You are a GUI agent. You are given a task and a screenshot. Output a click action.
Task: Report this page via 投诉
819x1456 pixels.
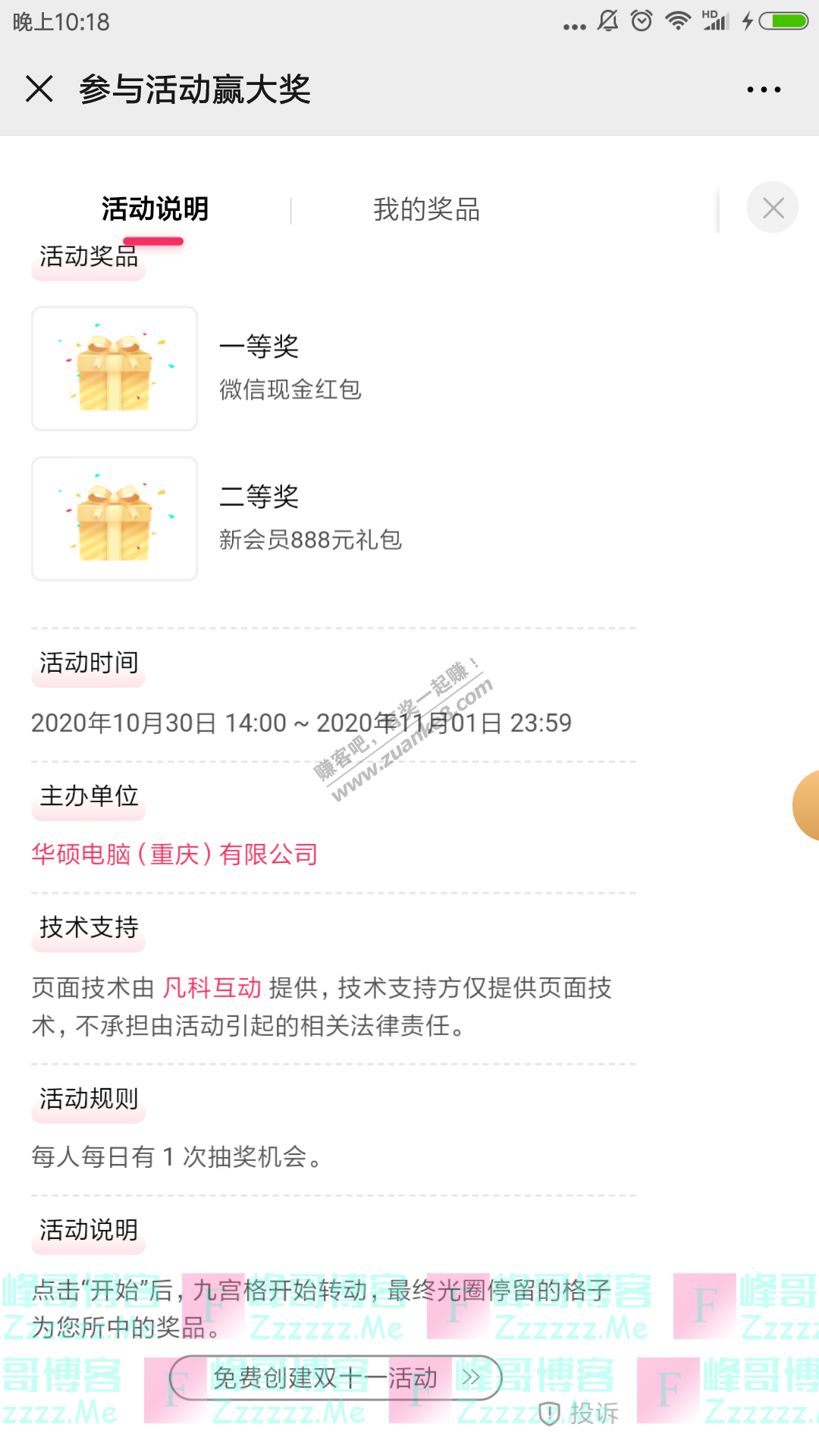580,1413
